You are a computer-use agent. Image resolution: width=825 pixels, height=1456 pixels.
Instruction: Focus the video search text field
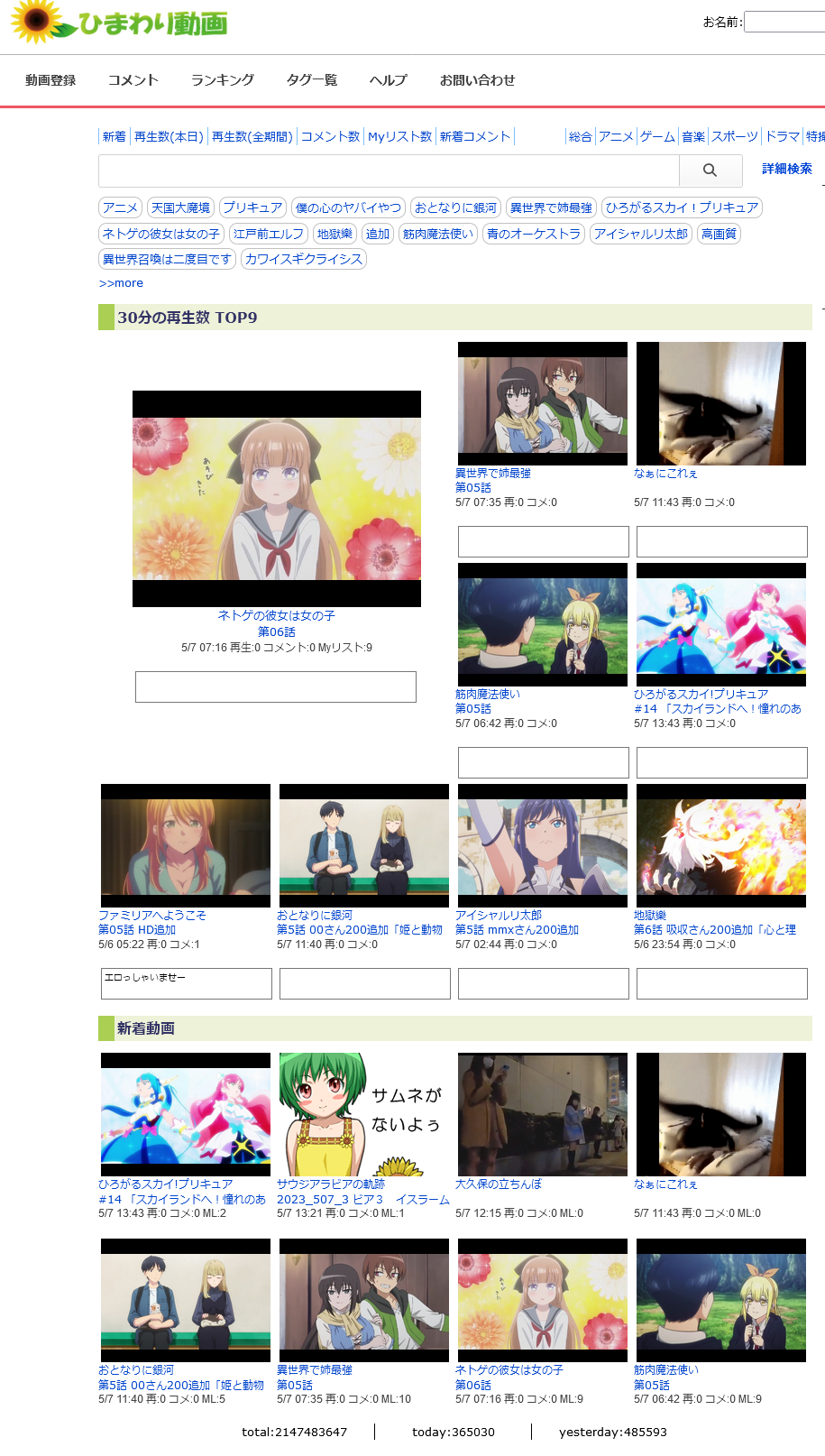click(389, 170)
